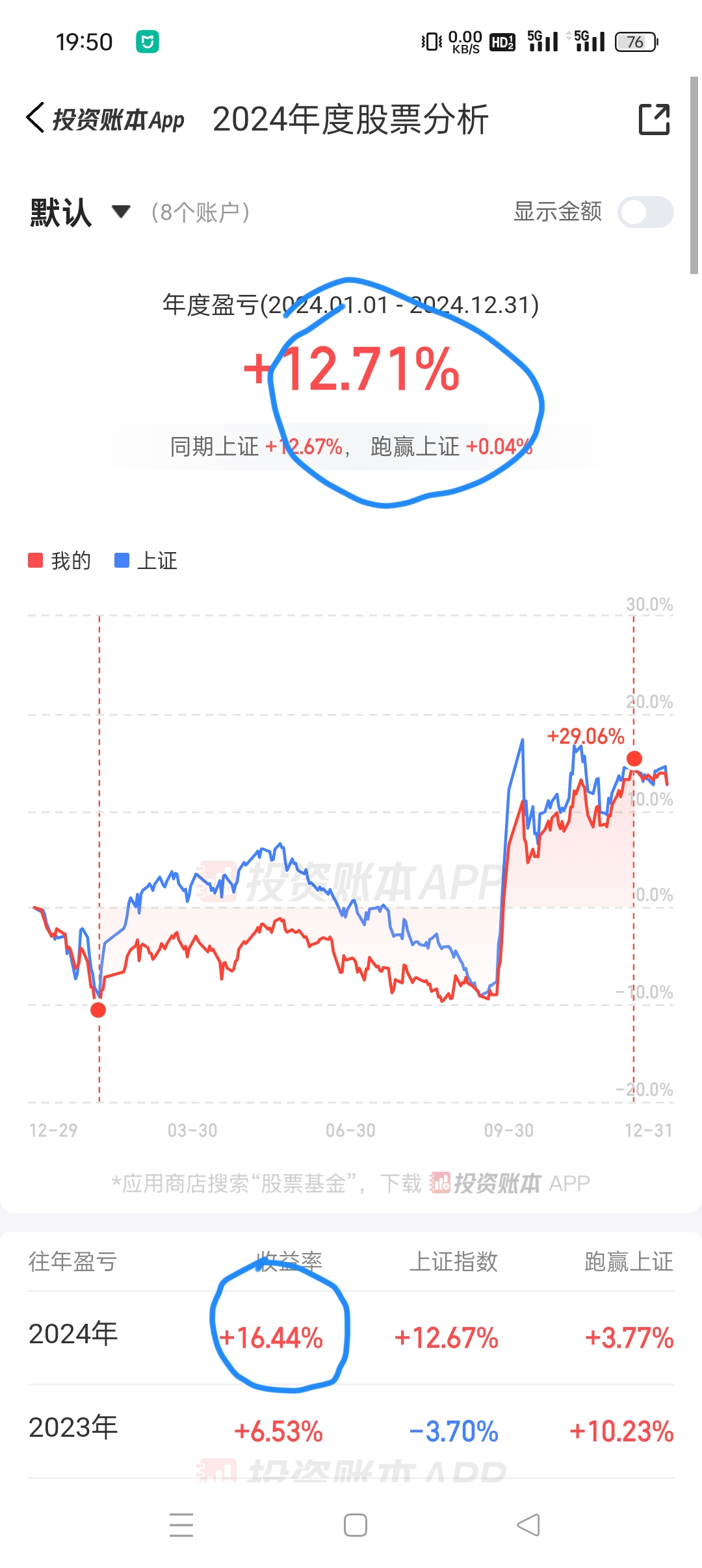Open the 2024年 yearly profit row
Screen dimensions: 702x1568
(351, 1337)
